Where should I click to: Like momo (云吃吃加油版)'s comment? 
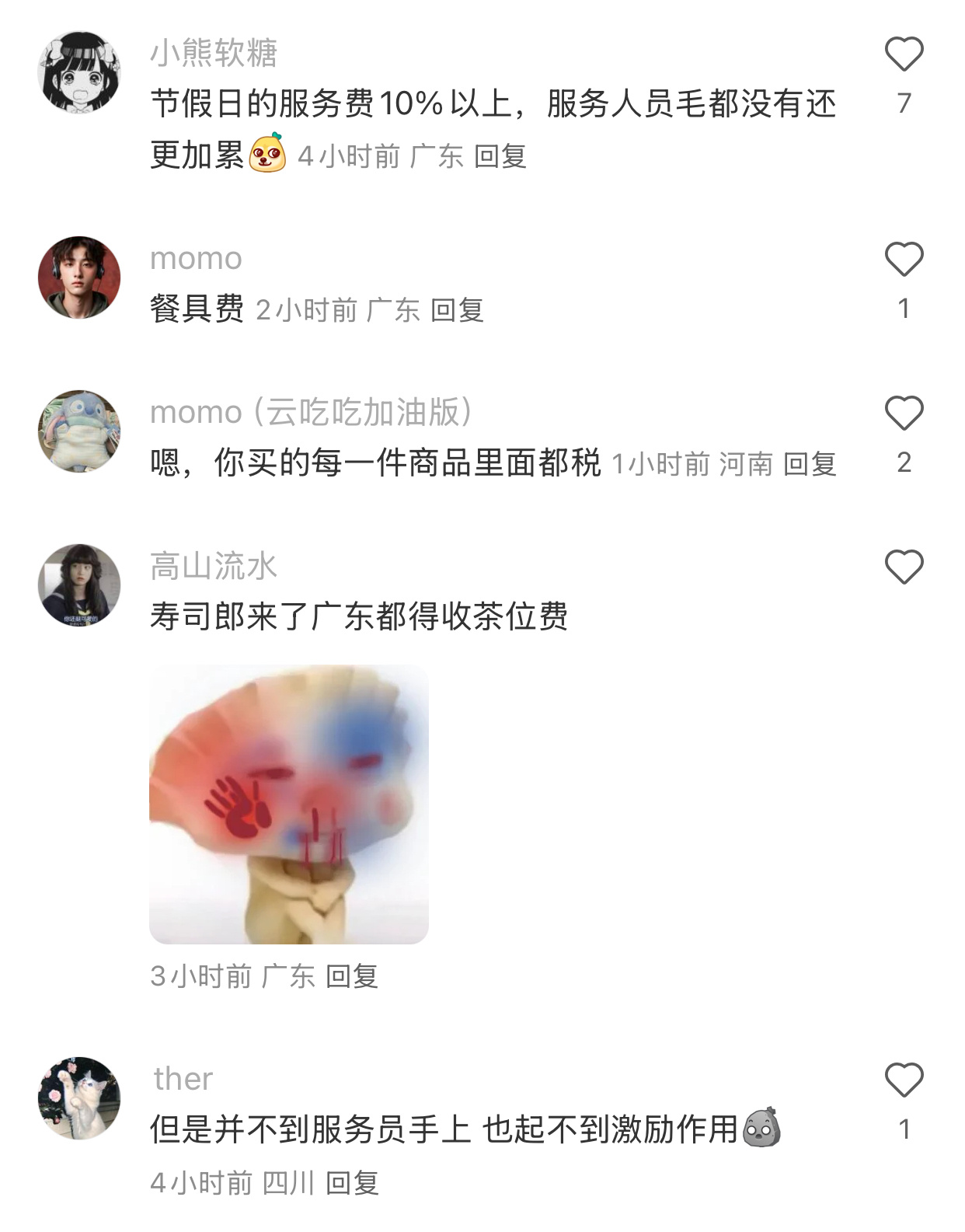tap(904, 413)
